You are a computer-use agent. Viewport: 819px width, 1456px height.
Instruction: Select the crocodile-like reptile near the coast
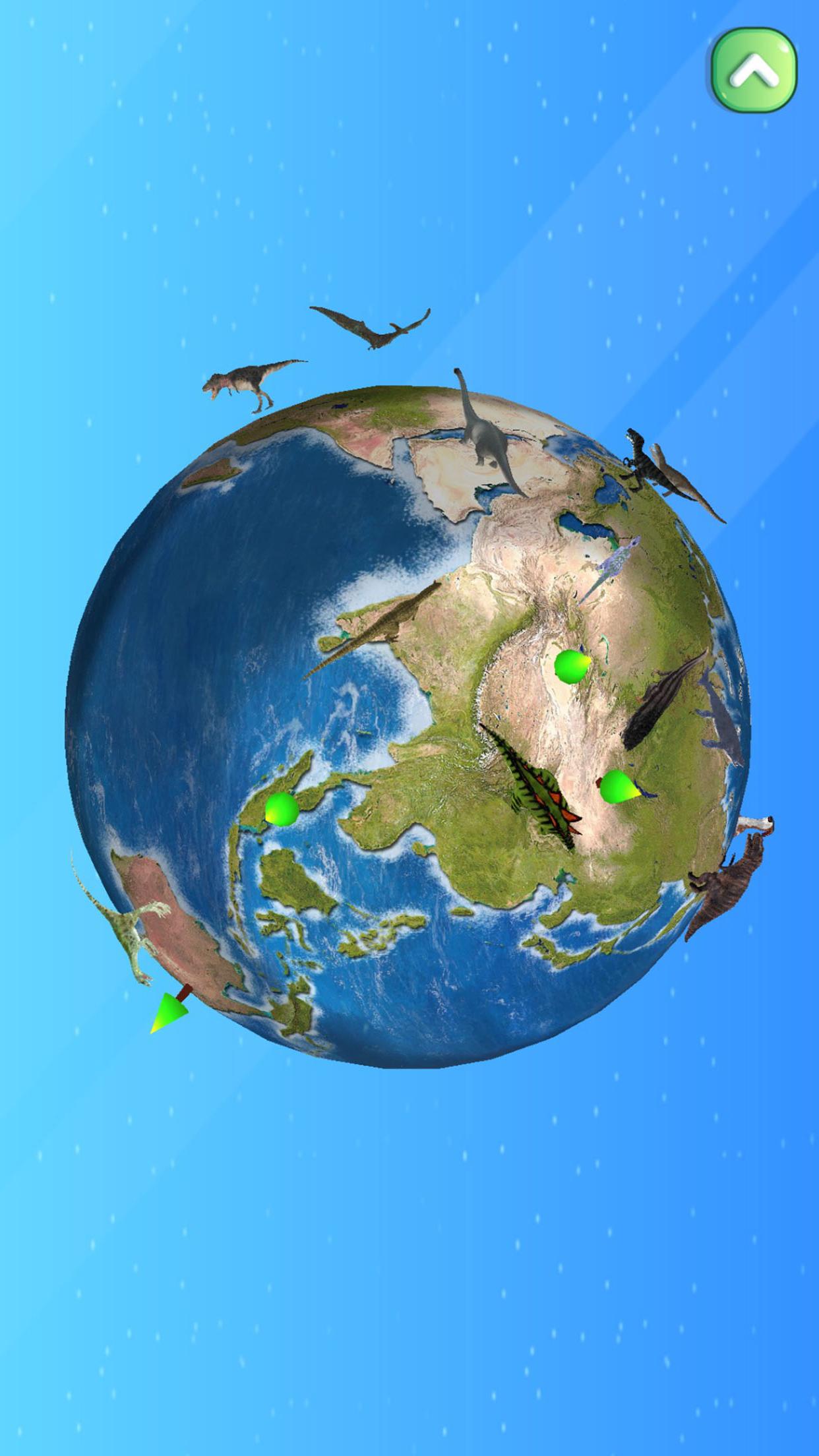pos(379,627)
